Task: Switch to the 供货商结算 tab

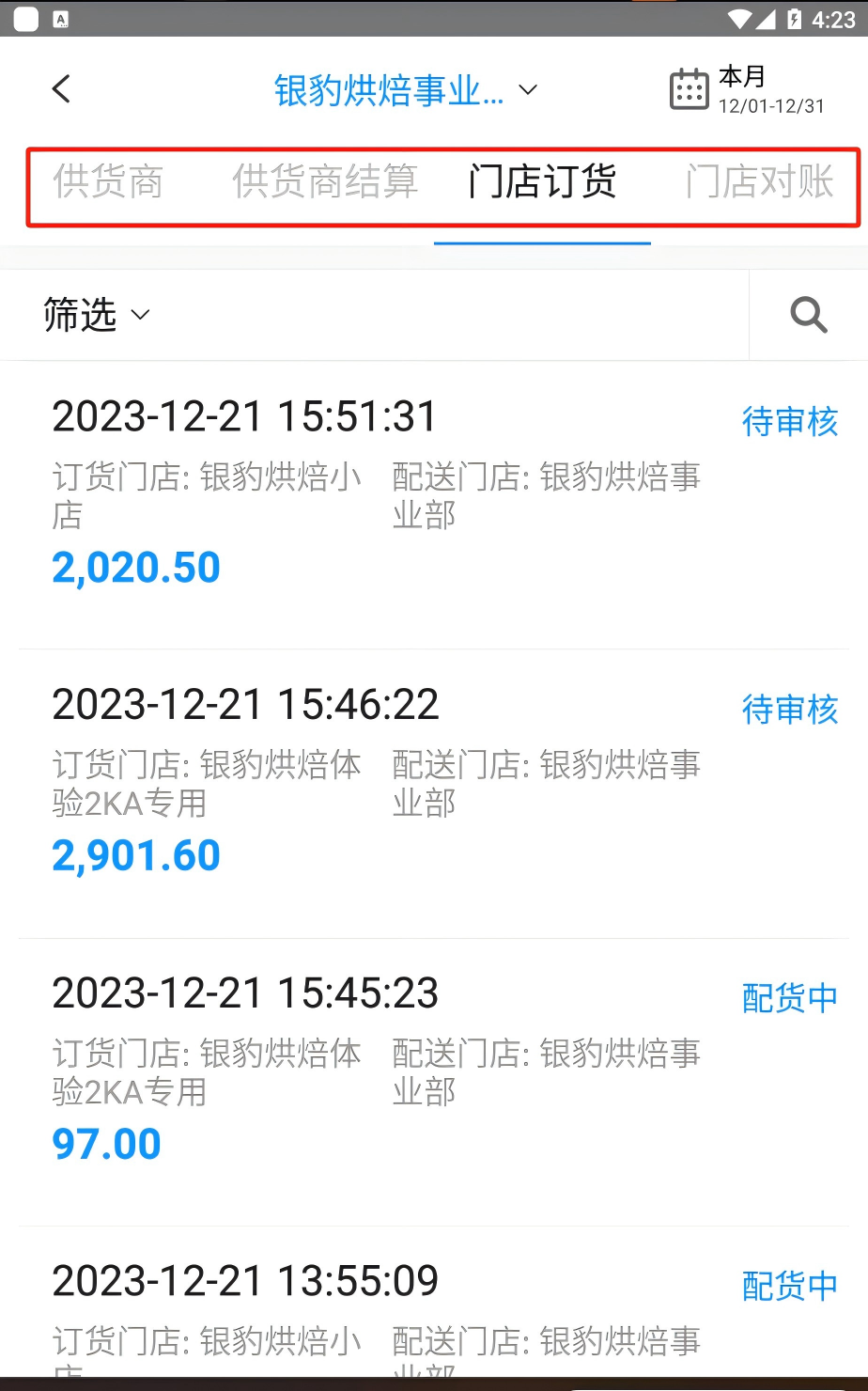Action: click(x=325, y=181)
